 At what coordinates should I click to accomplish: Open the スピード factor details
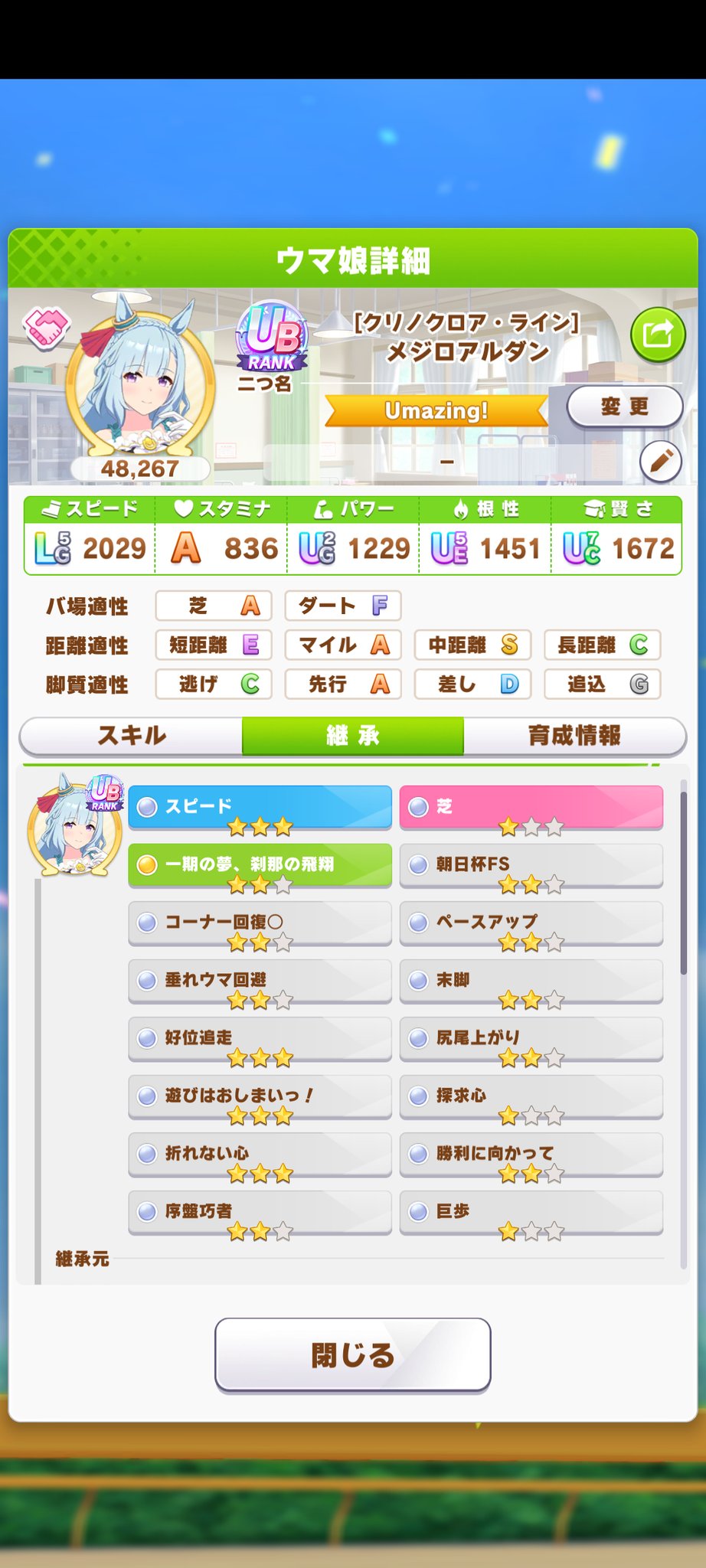(260, 807)
